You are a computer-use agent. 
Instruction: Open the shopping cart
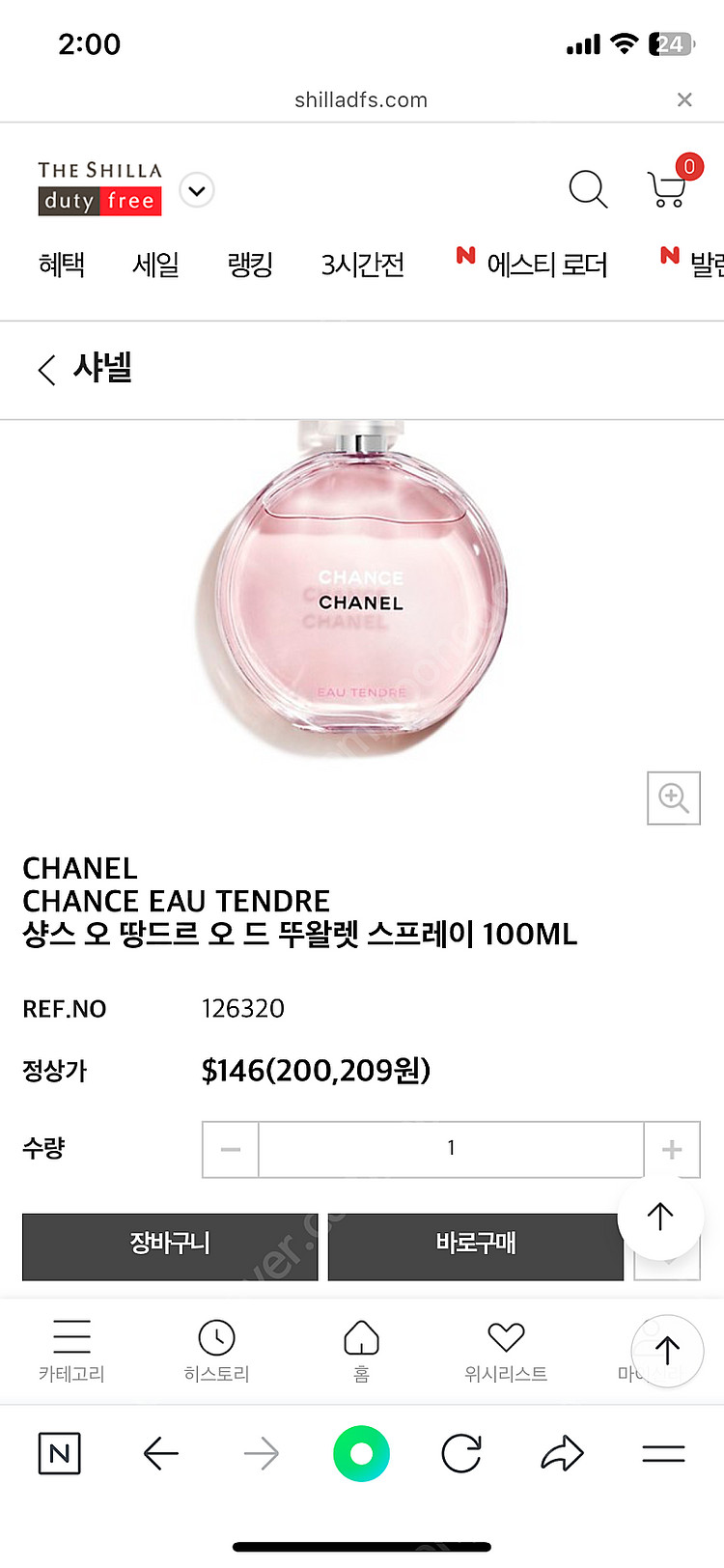[667, 188]
